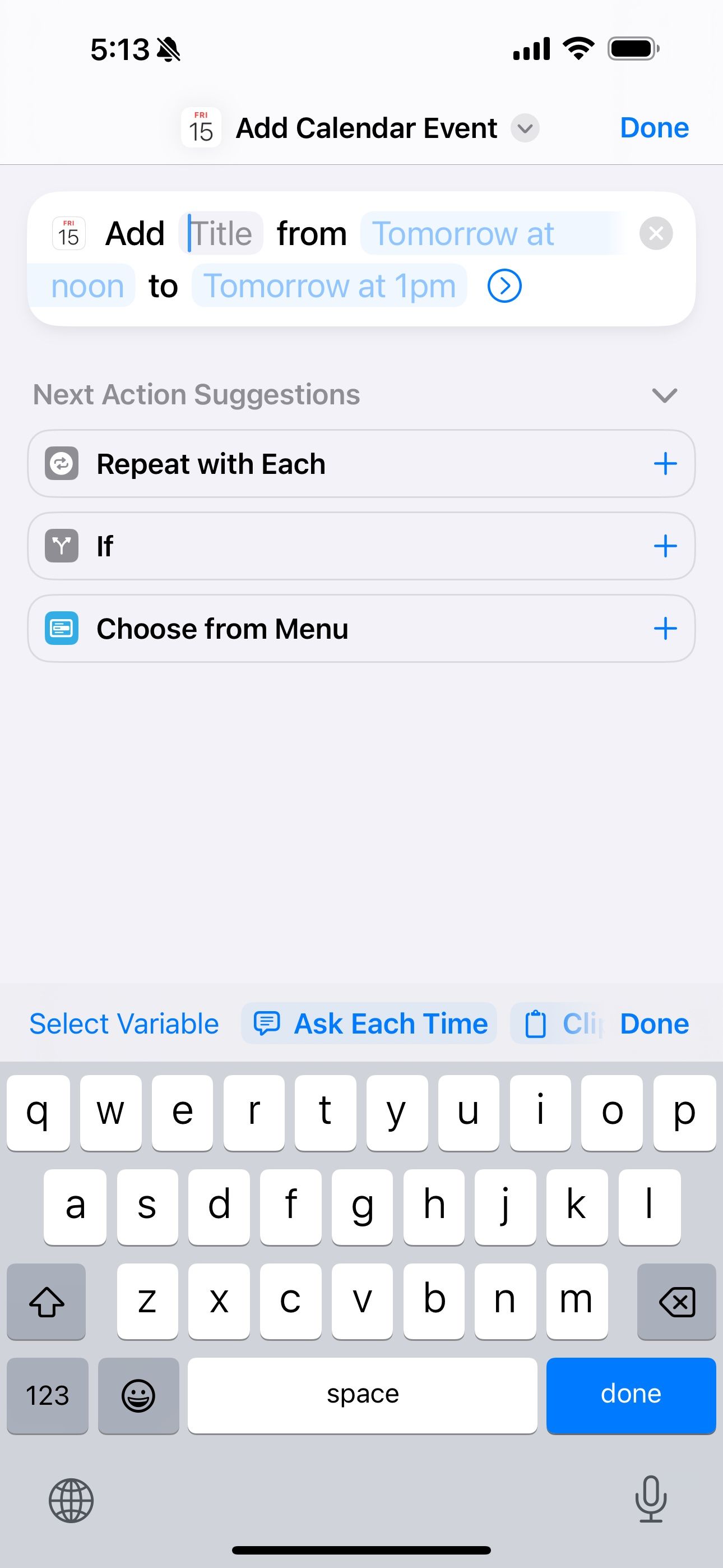Tap Done to finish editing the shortcut
This screenshot has height=1568, width=723.
654,127
